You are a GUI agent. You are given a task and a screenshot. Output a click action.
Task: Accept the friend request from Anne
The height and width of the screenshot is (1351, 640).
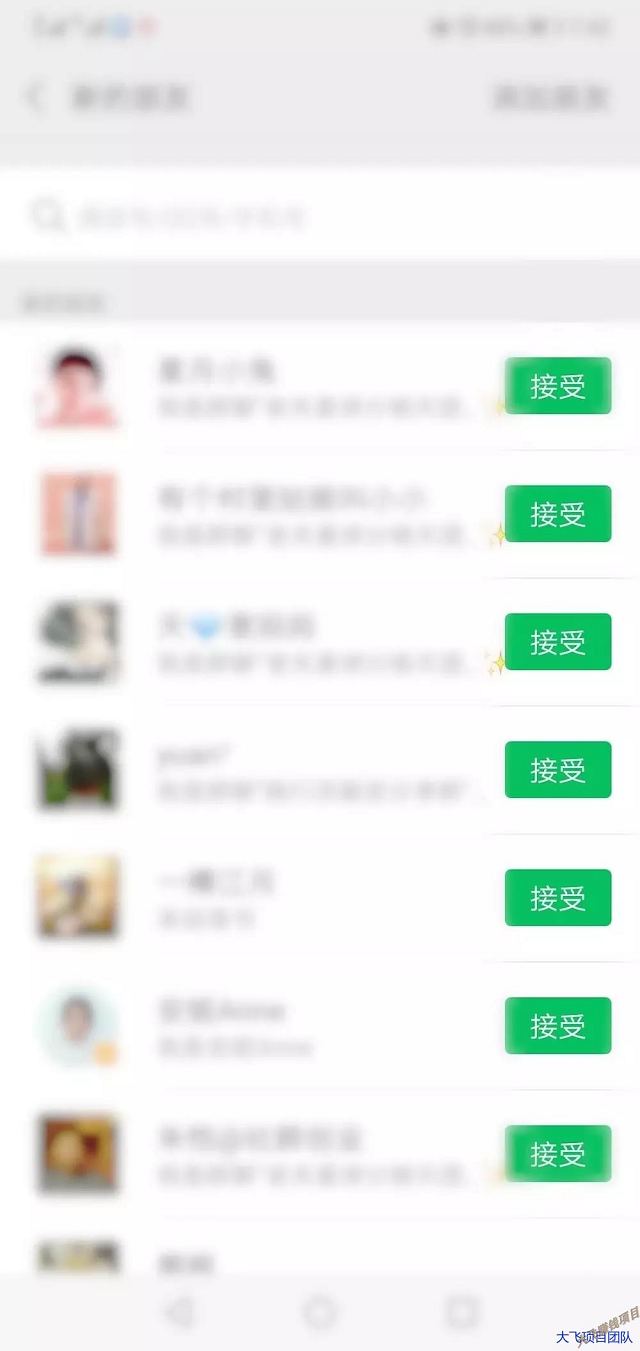point(557,1026)
